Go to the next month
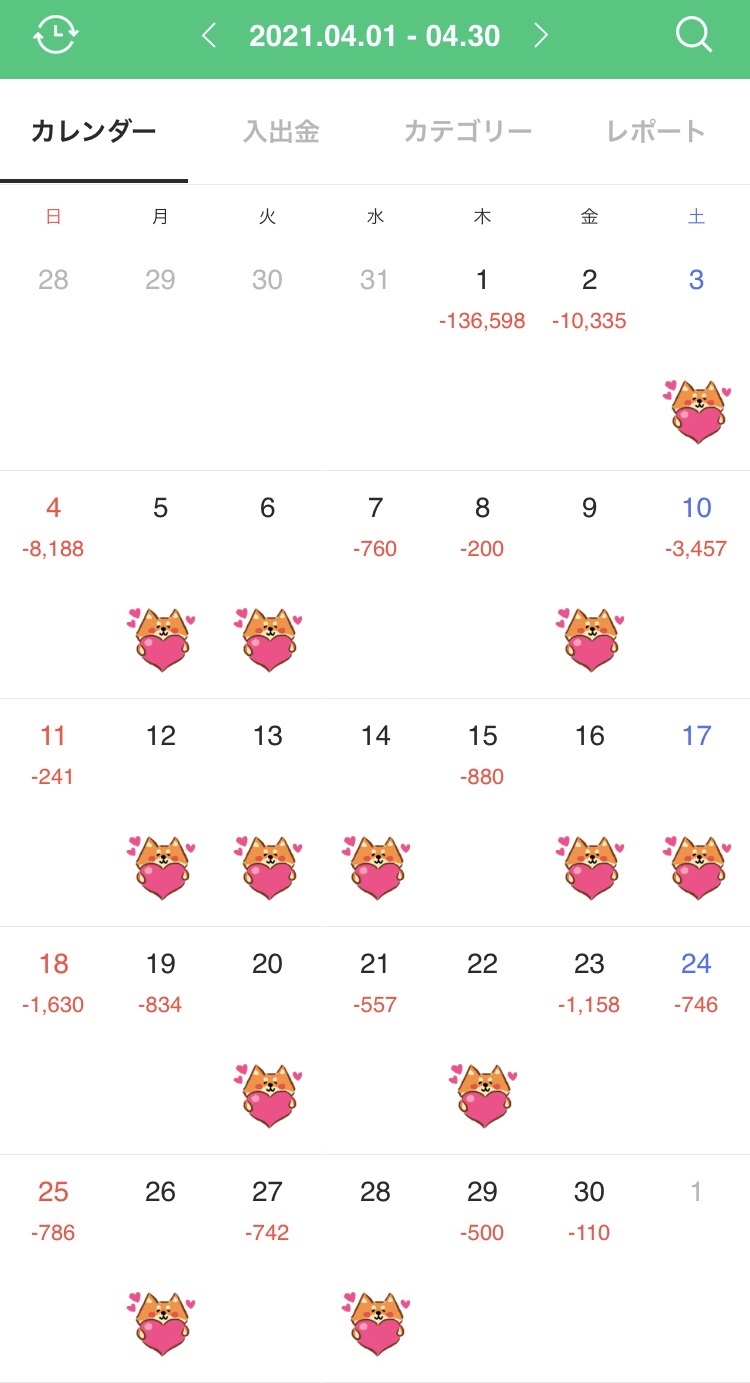The image size is (750, 1383). pos(541,36)
